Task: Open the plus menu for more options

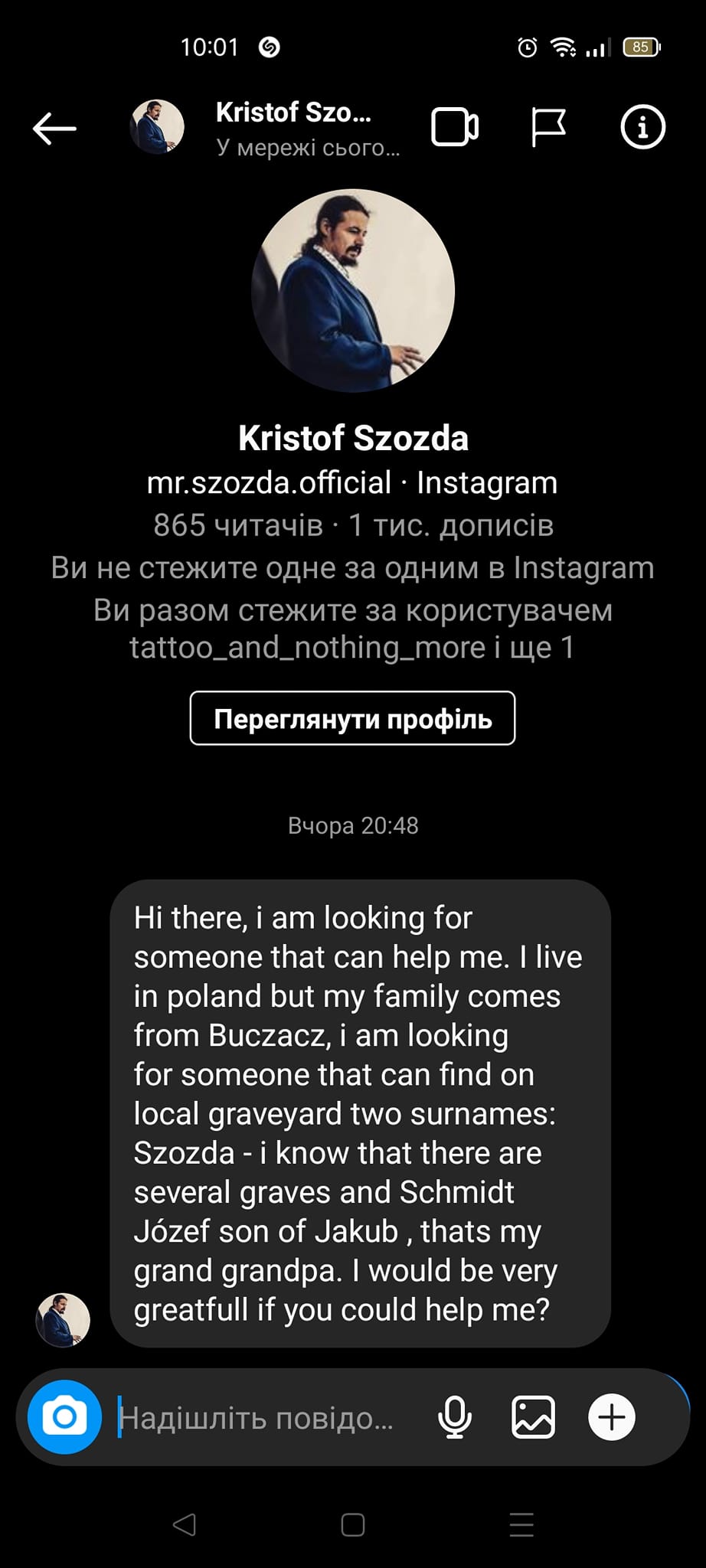Action: (x=611, y=1417)
